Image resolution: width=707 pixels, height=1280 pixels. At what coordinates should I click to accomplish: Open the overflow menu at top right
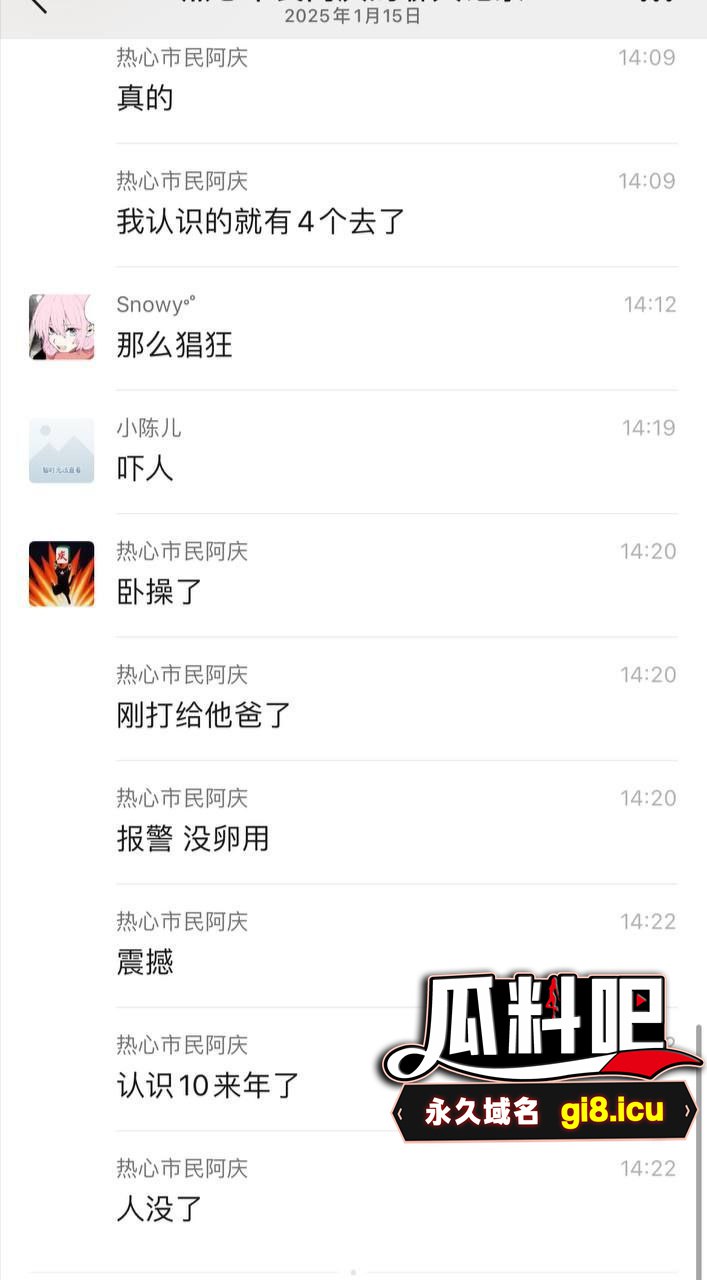click(656, 4)
